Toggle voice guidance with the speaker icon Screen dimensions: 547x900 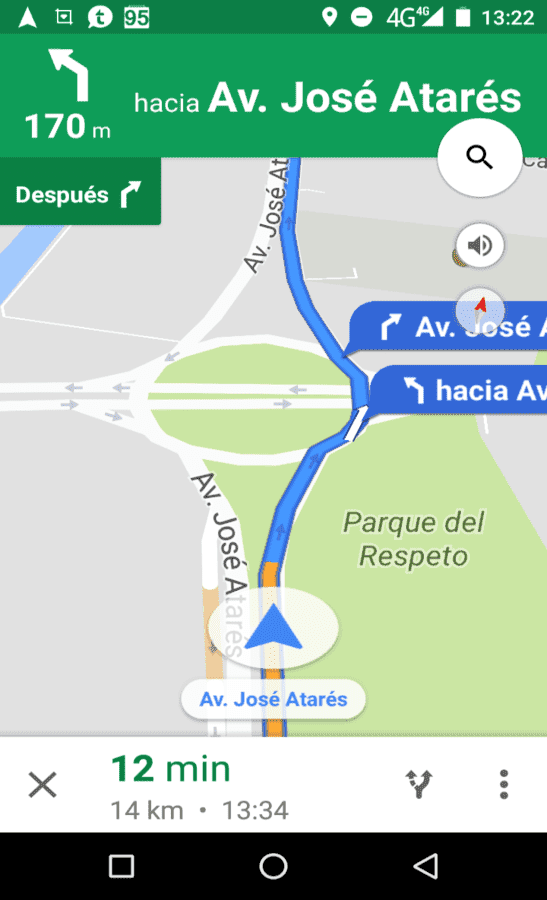coord(480,246)
